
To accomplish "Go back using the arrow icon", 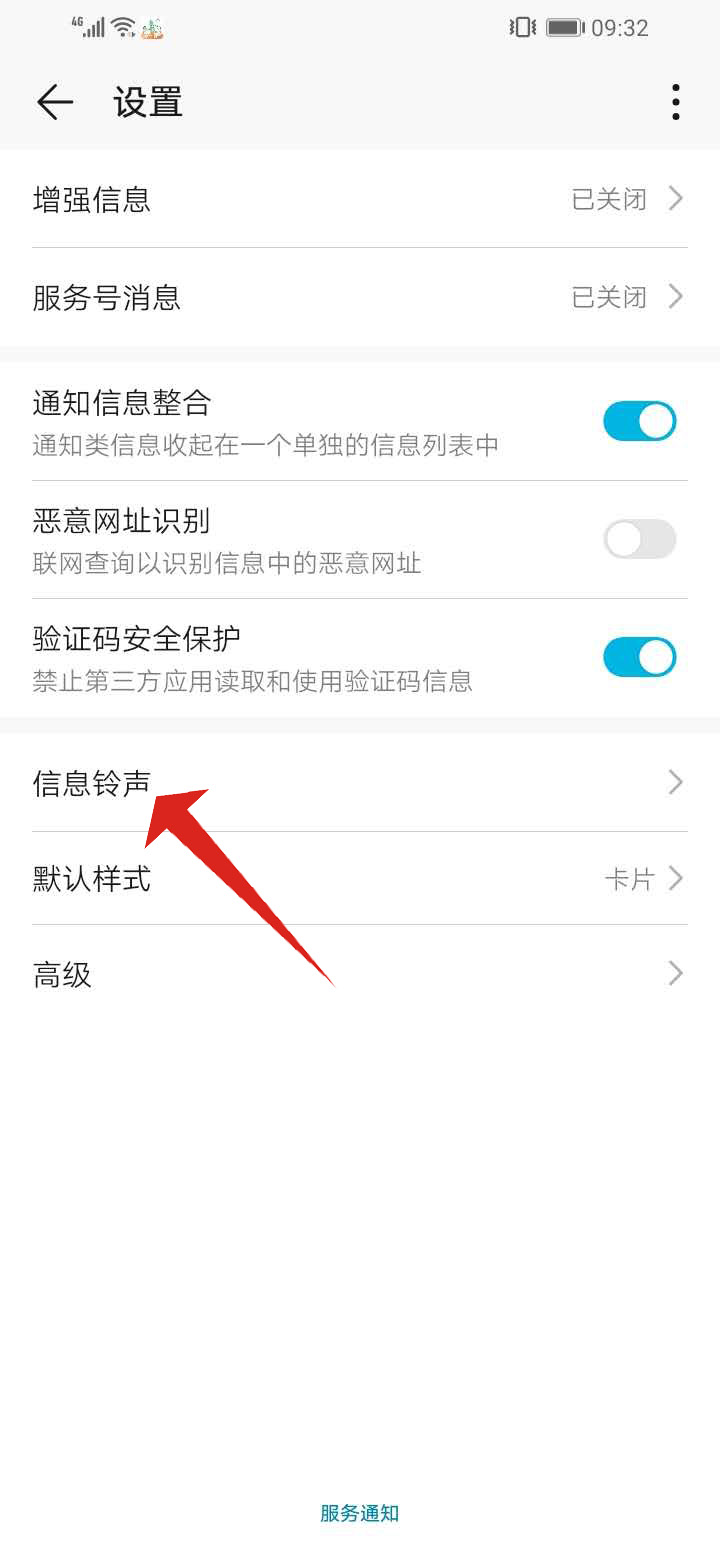I will (55, 102).
